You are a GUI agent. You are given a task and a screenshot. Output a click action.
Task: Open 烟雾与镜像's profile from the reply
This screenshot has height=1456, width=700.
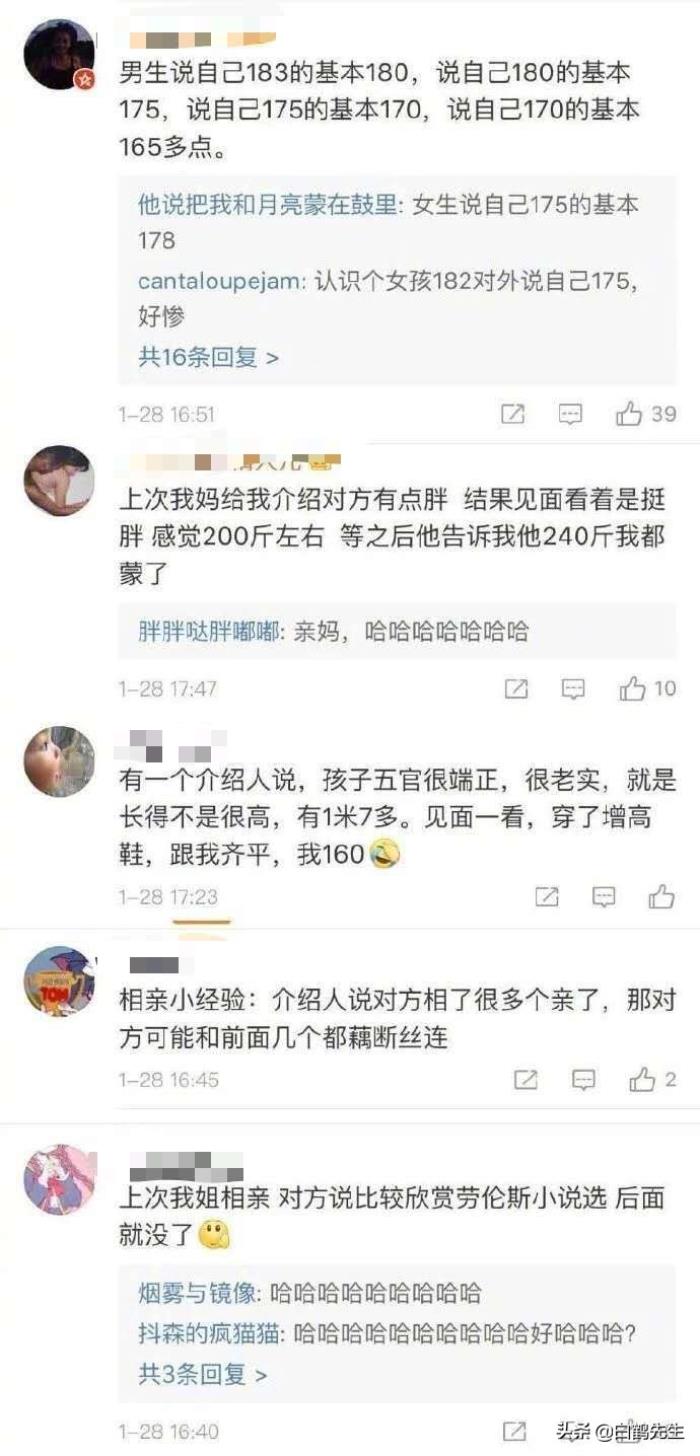coord(198,1293)
